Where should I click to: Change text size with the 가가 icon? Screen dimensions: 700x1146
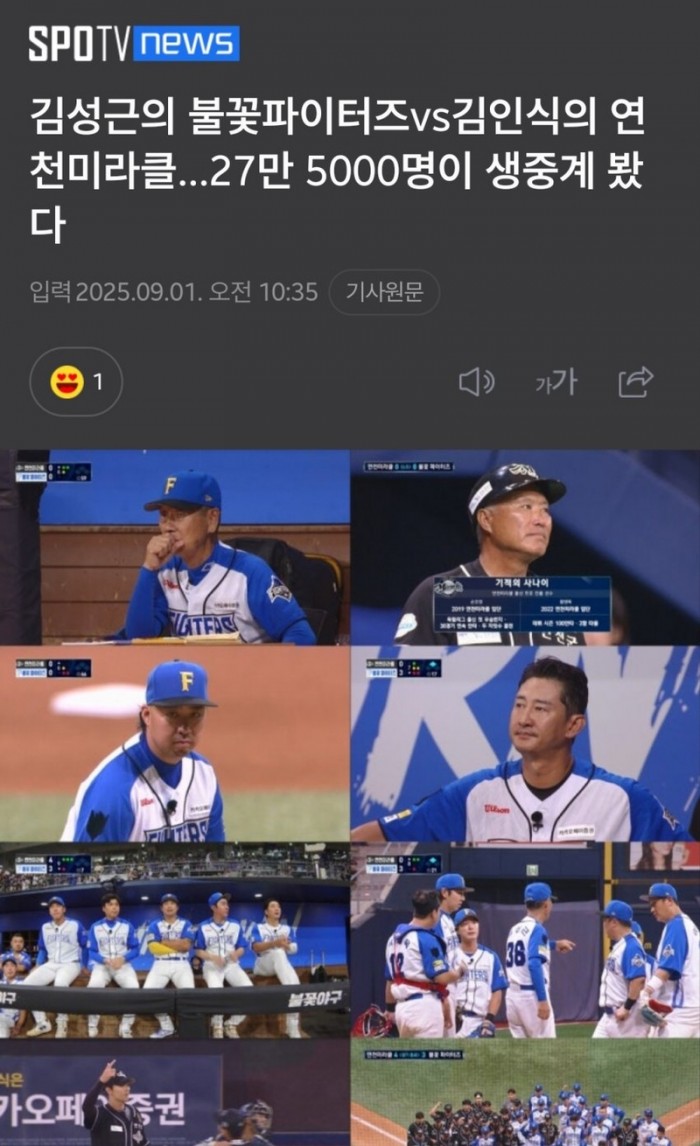[556, 381]
